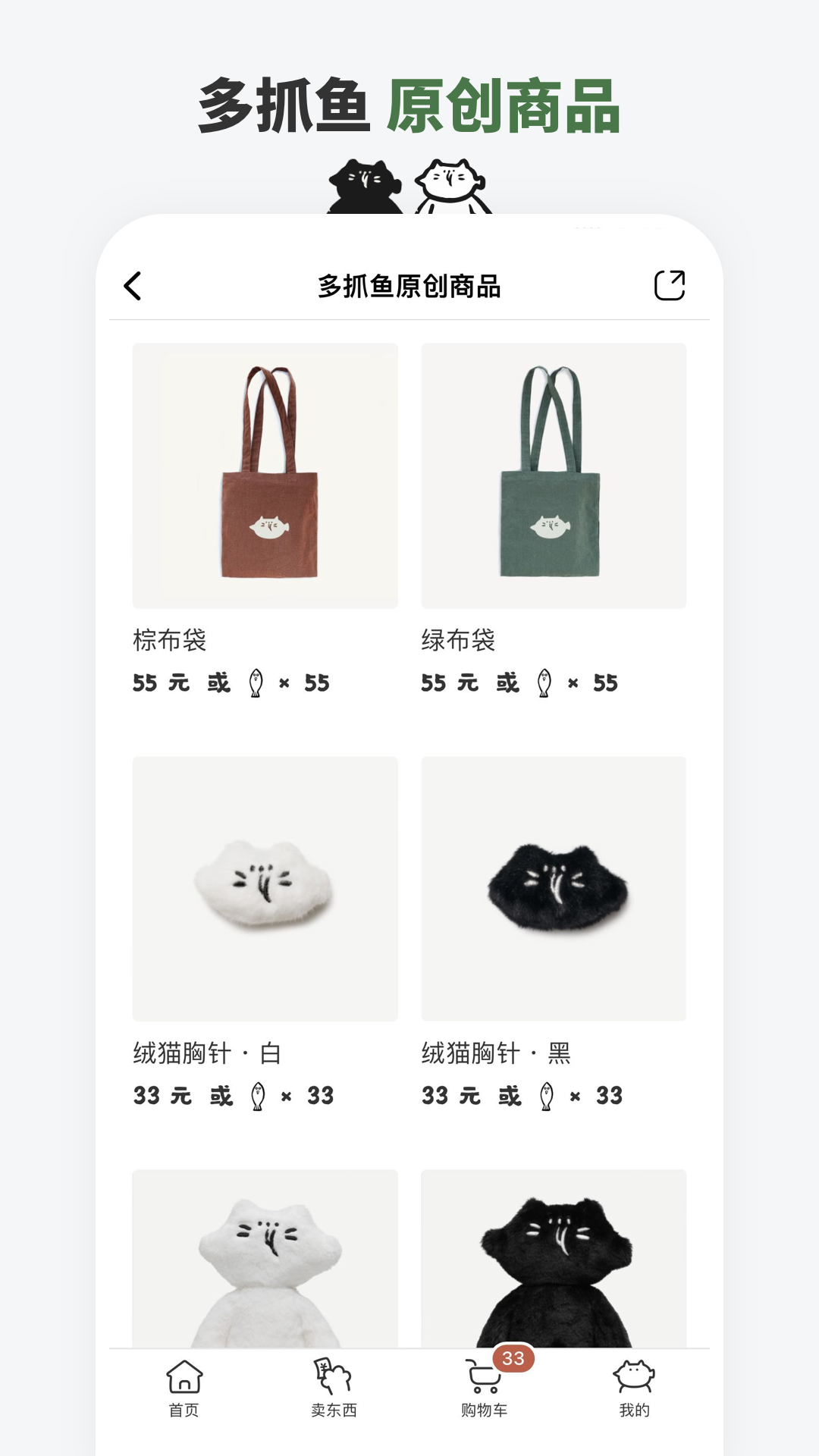Tap the 多抓鱼原创商品 page title
The height and width of the screenshot is (1456, 819).
[409, 286]
